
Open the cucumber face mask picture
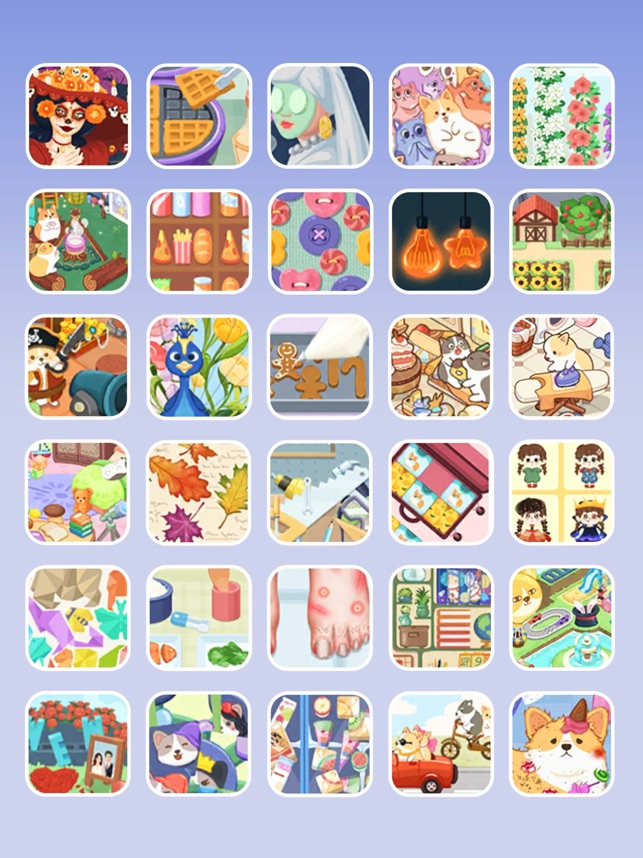pos(320,116)
